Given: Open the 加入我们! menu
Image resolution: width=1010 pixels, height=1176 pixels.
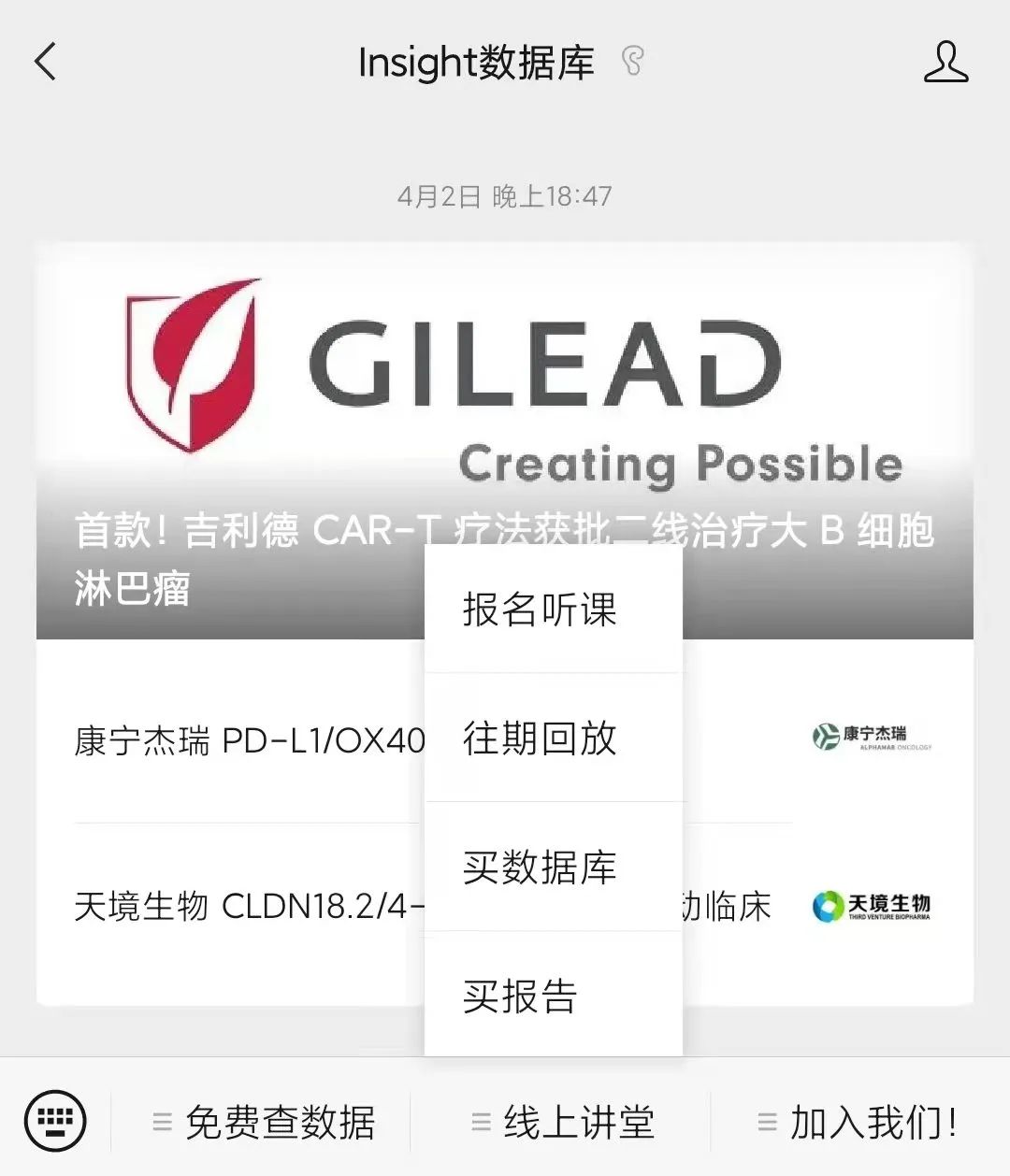Looking at the screenshot, I should coord(858,1122).
